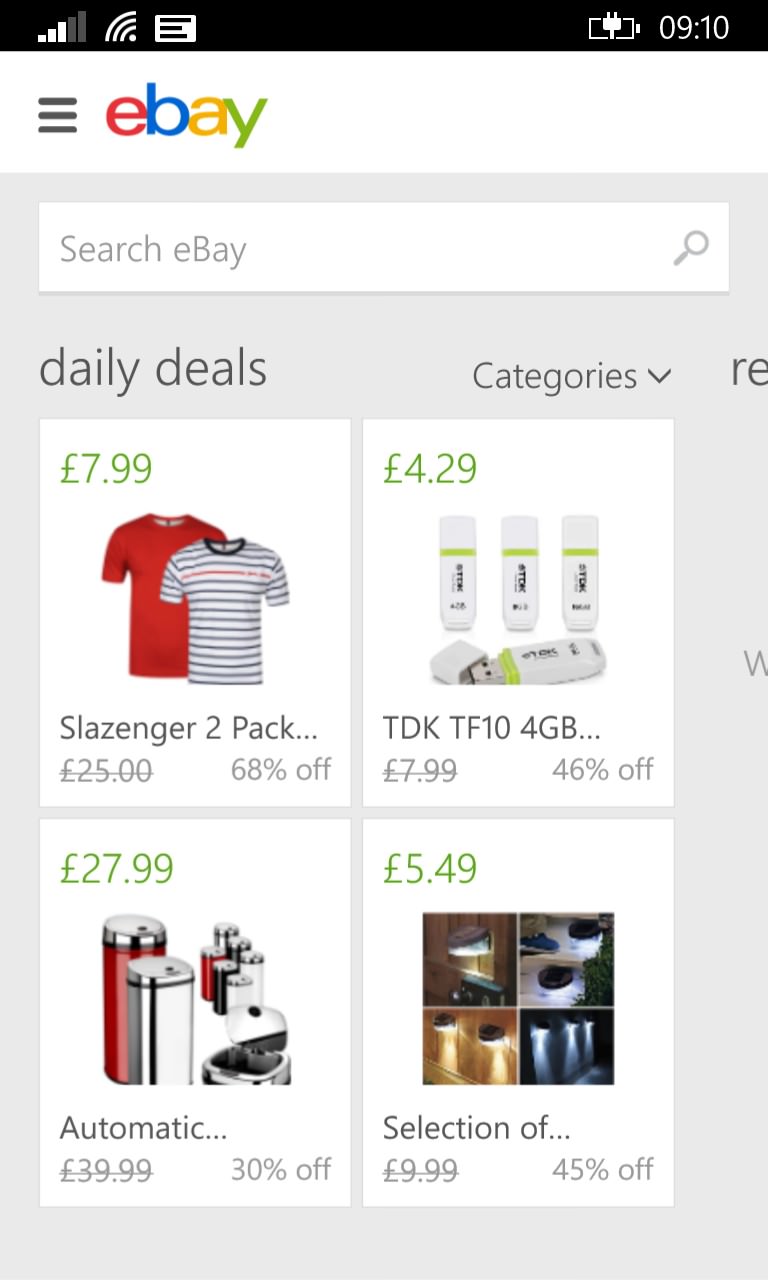This screenshot has width=768, height=1280.
Task: Open the Automatic bin deal at £27.99
Action: (195, 1012)
